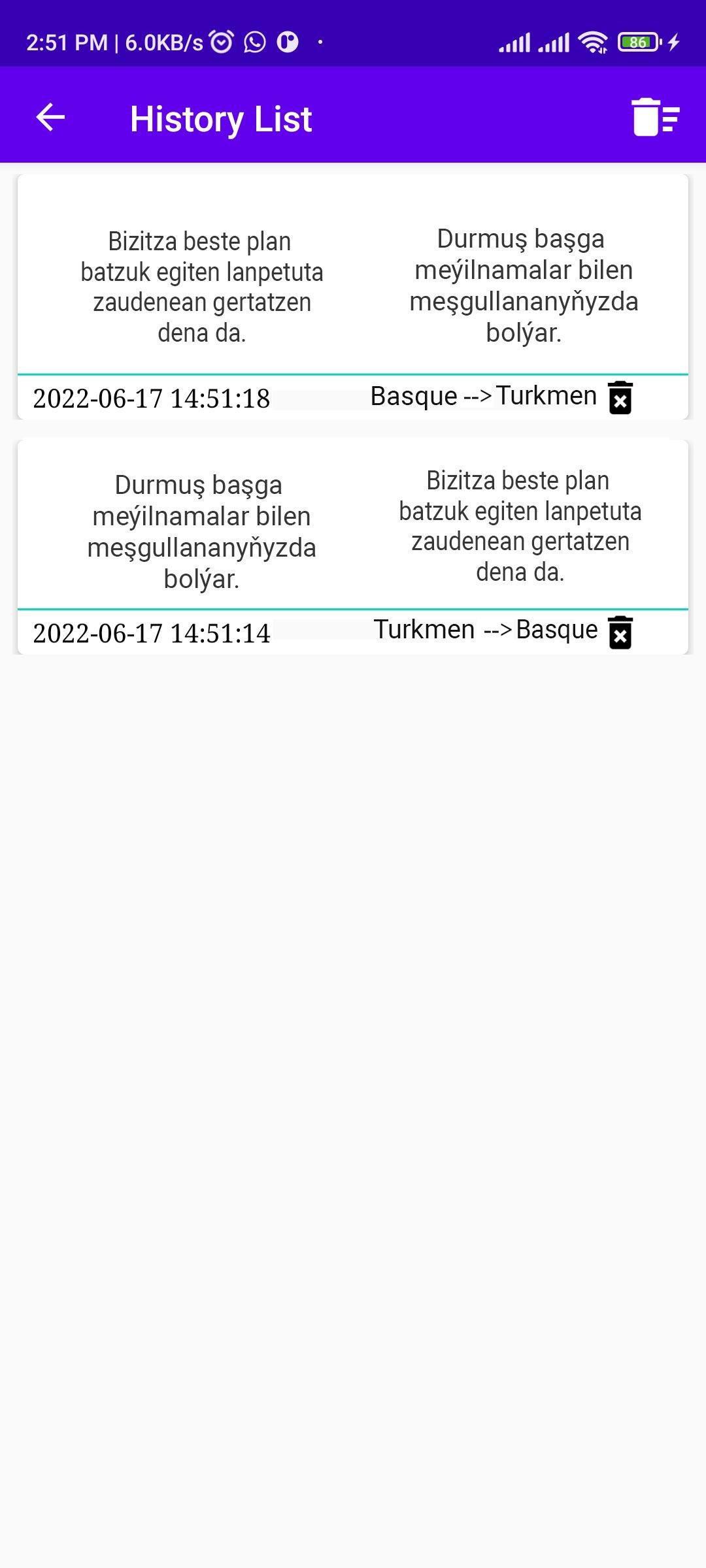Image resolution: width=706 pixels, height=1568 pixels.
Task: Go back from History List
Action: click(50, 118)
